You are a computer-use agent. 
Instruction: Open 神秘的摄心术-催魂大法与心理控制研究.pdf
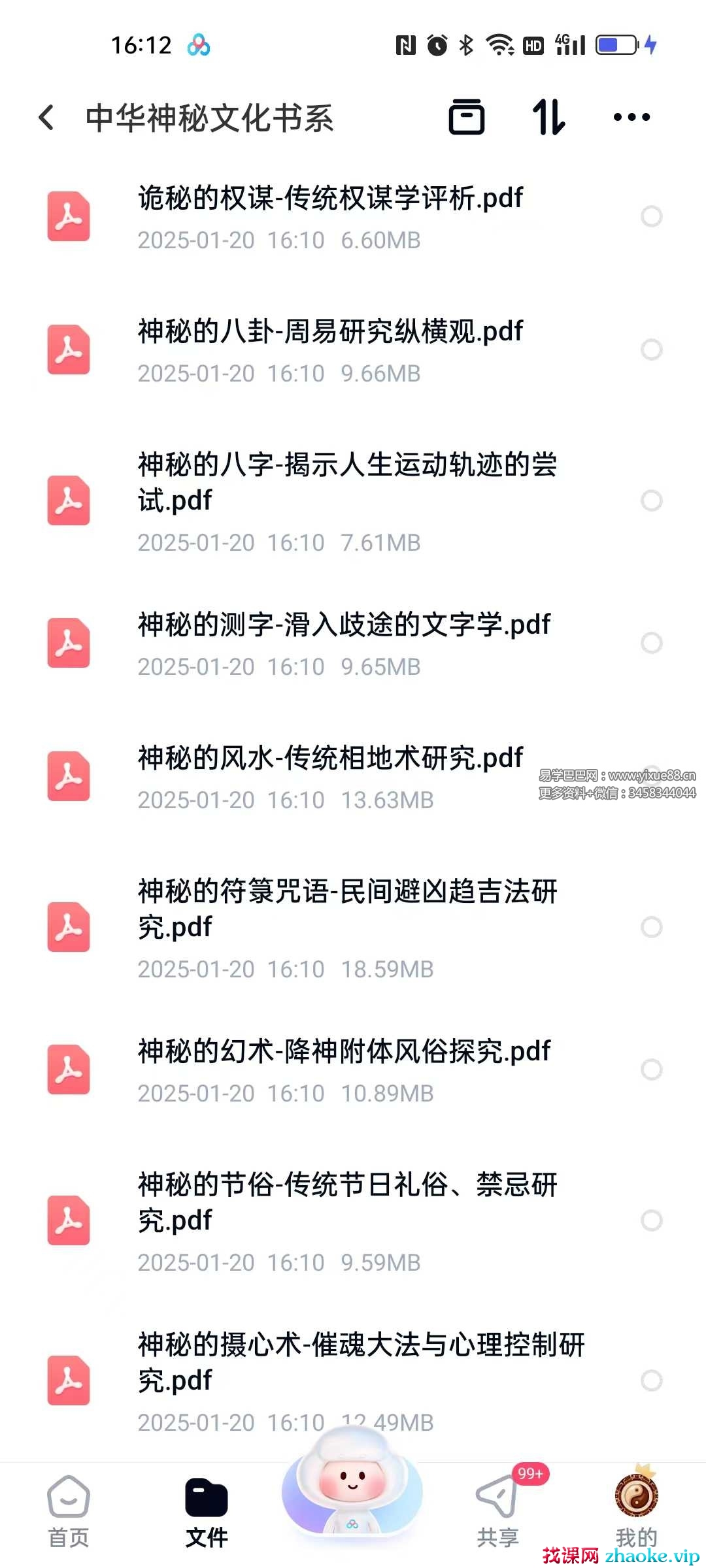(360, 1379)
